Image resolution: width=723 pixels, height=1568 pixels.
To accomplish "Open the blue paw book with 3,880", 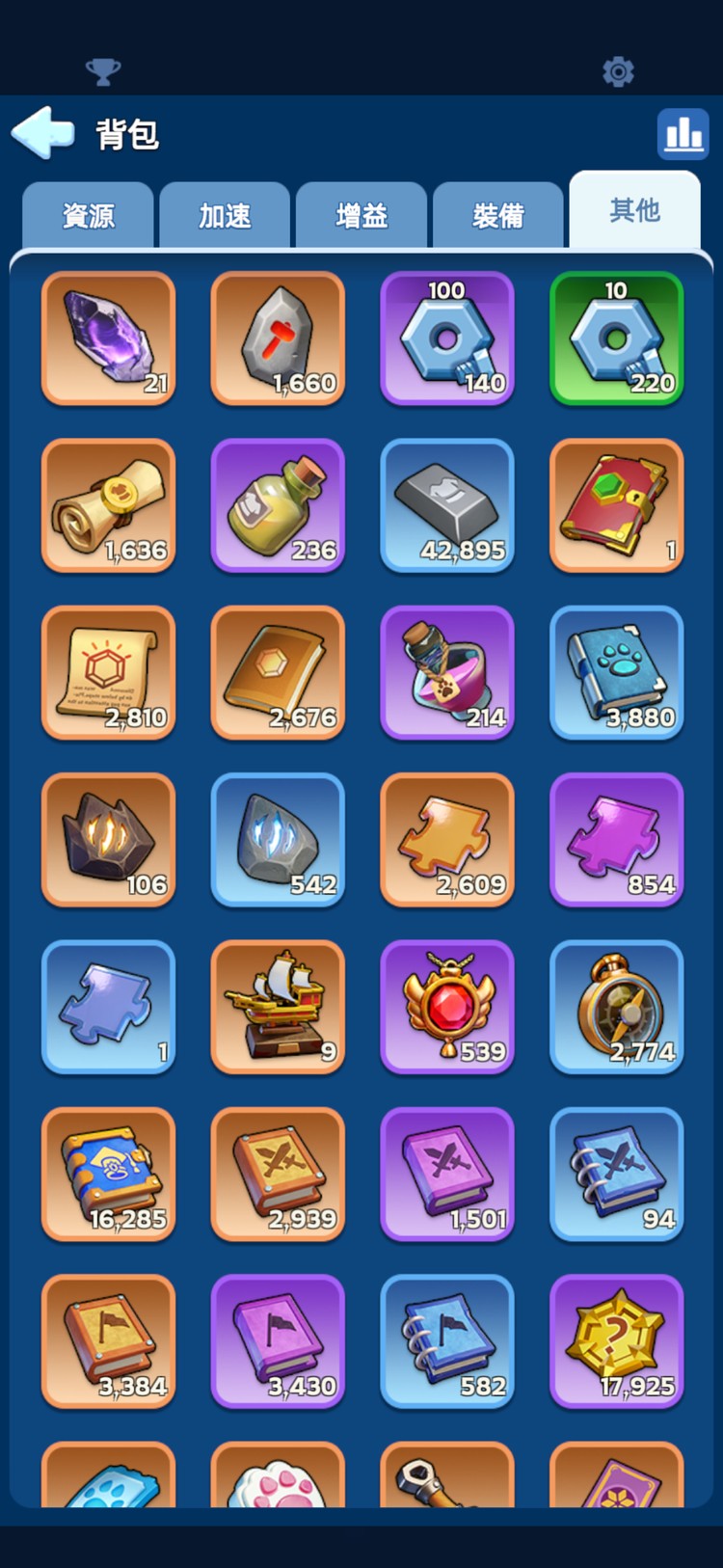I will point(617,673).
